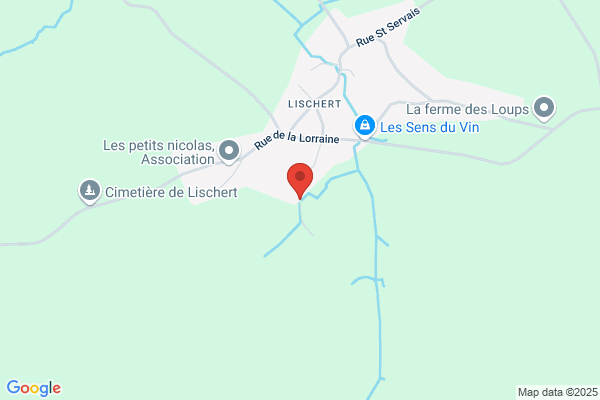Open Les petits nicolas Association pin
600x400 pixels.
click(x=229, y=152)
